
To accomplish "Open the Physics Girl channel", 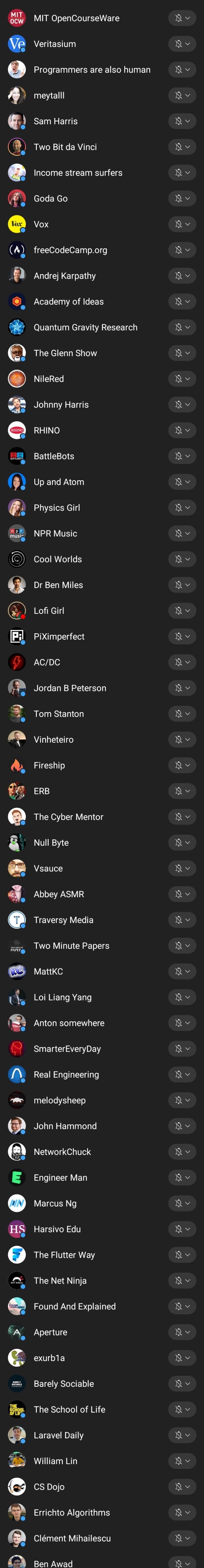I will [57, 508].
